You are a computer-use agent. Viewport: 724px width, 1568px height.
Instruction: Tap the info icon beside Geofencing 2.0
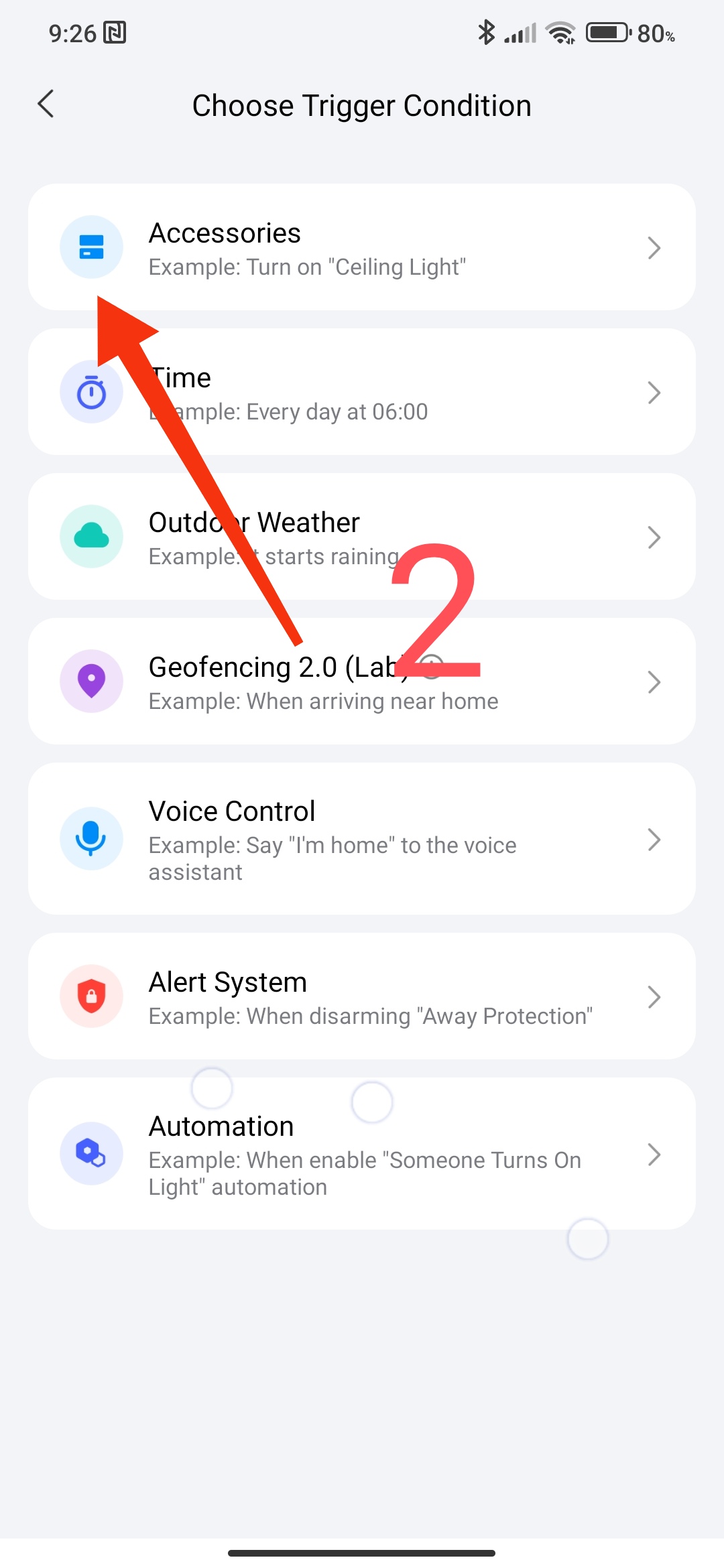point(432,667)
